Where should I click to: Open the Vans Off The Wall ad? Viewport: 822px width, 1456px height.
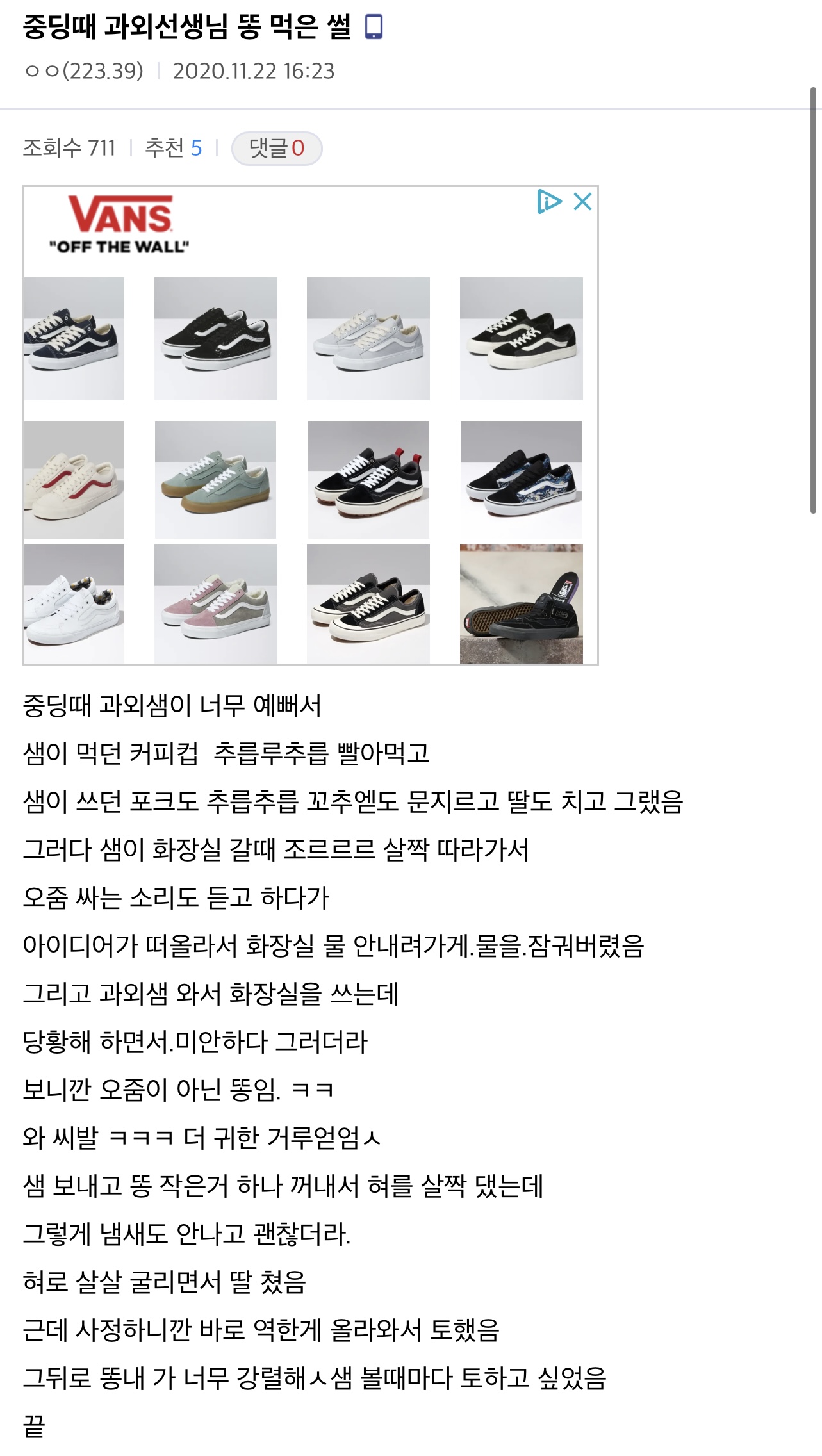click(x=120, y=225)
